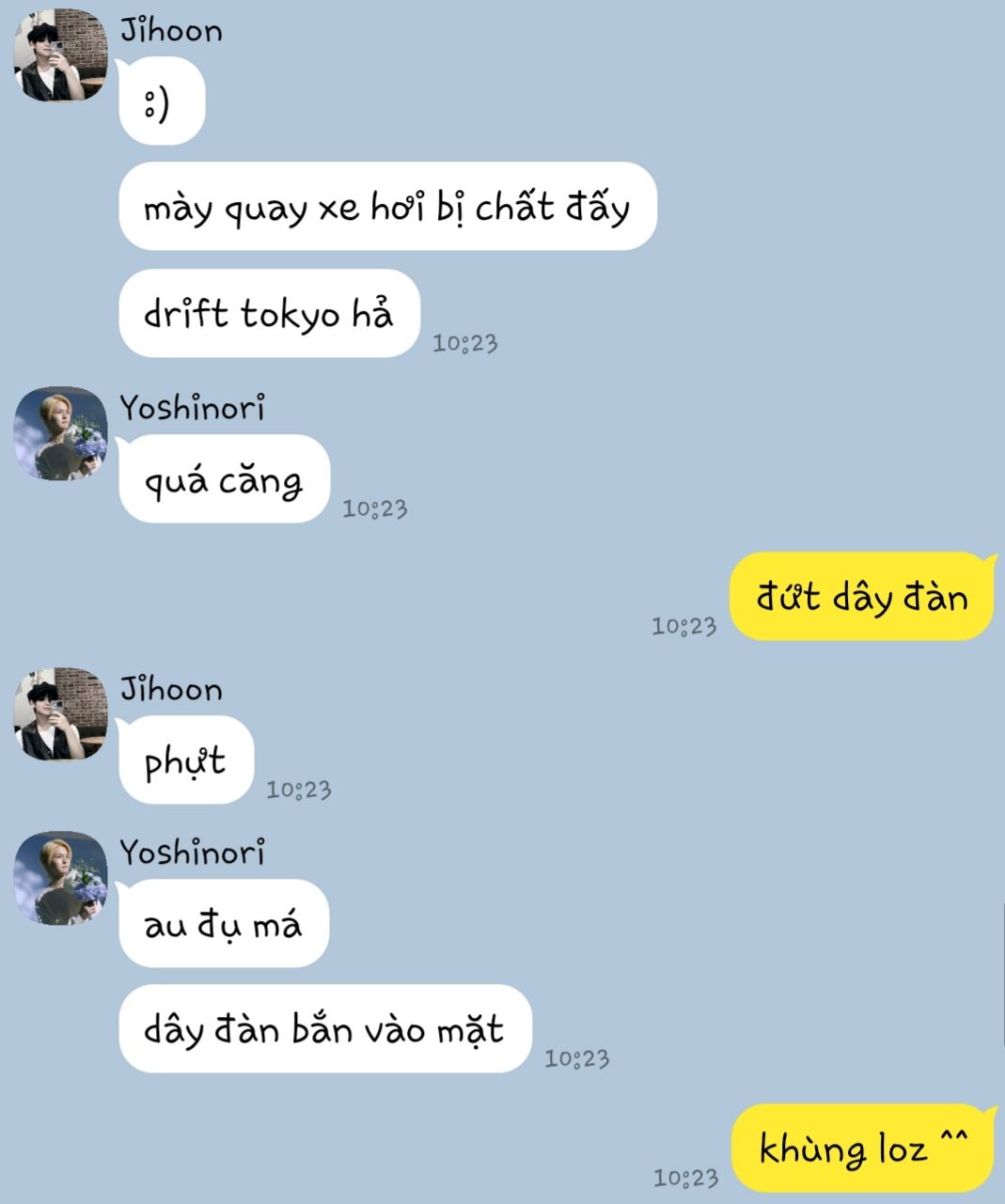
Task: View Yoshinori's profile beside "au đụ má"
Action: pos(60,878)
